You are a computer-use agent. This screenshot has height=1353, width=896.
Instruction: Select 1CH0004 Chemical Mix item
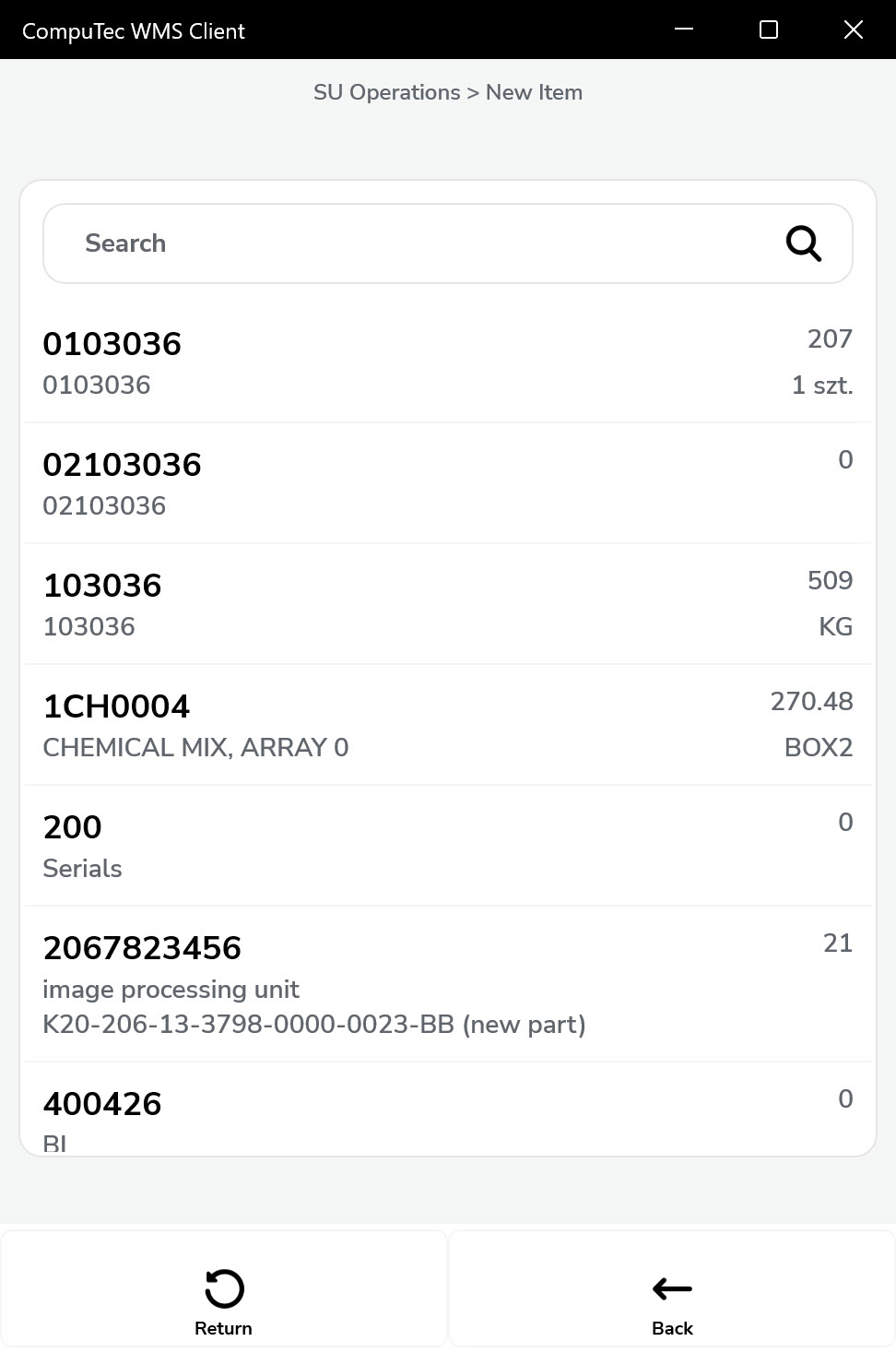click(x=448, y=725)
